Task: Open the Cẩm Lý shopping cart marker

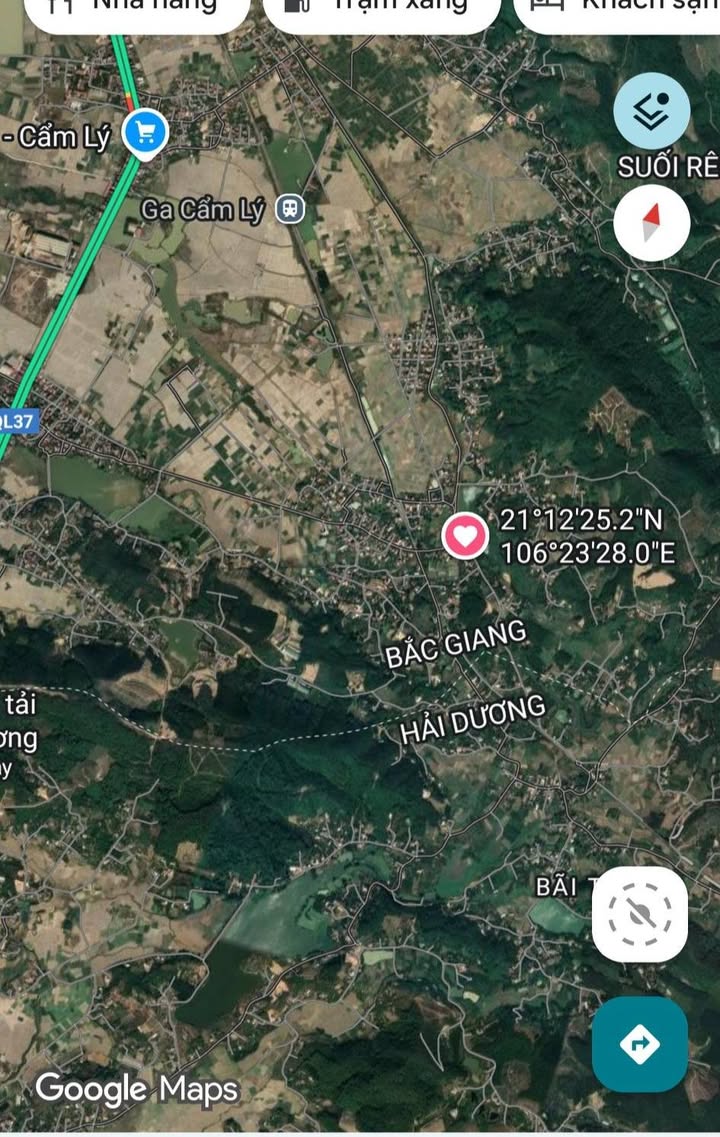Action: pyautogui.click(x=145, y=132)
